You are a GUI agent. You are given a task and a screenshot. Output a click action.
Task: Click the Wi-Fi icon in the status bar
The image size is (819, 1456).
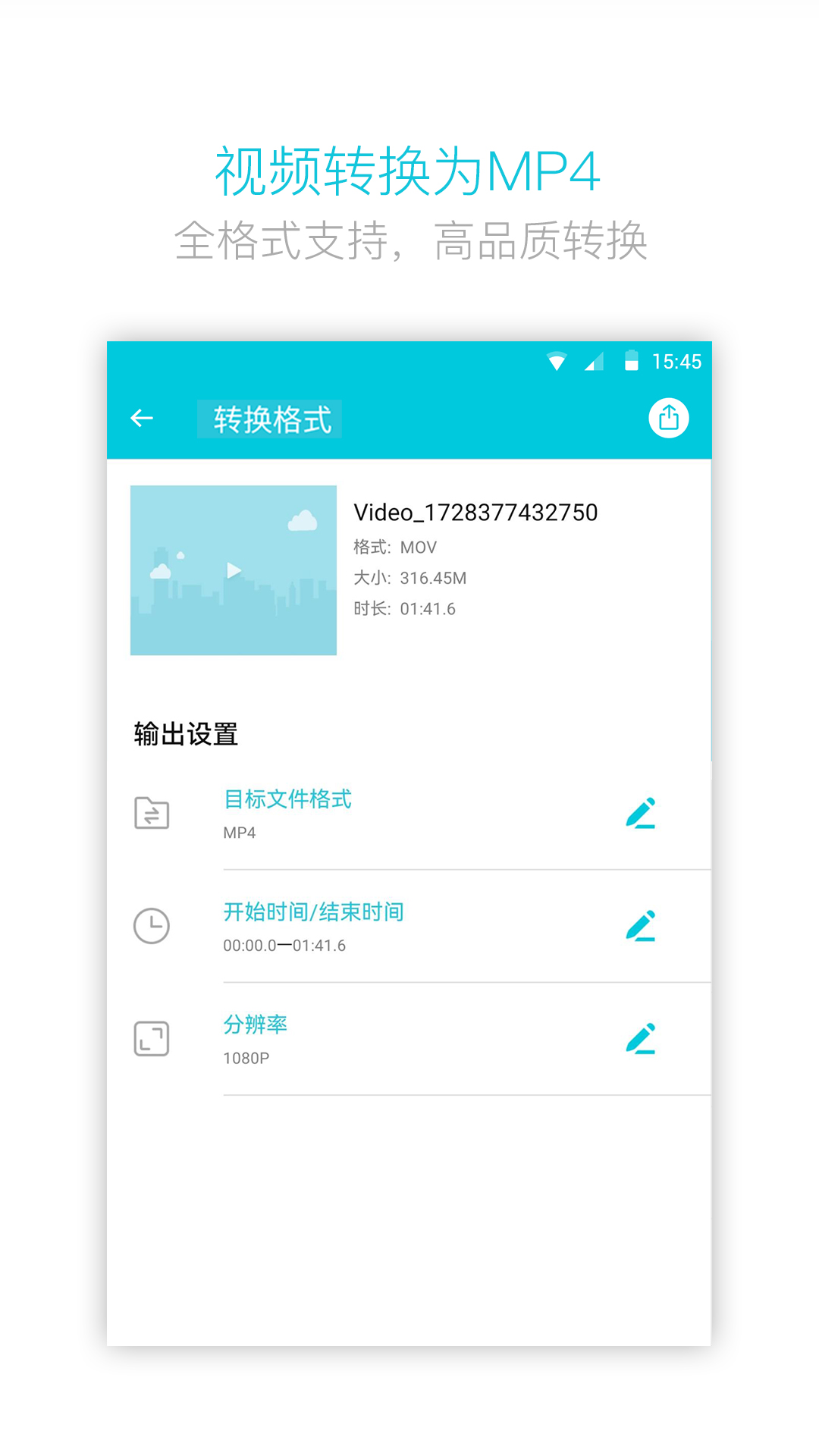coord(558,362)
